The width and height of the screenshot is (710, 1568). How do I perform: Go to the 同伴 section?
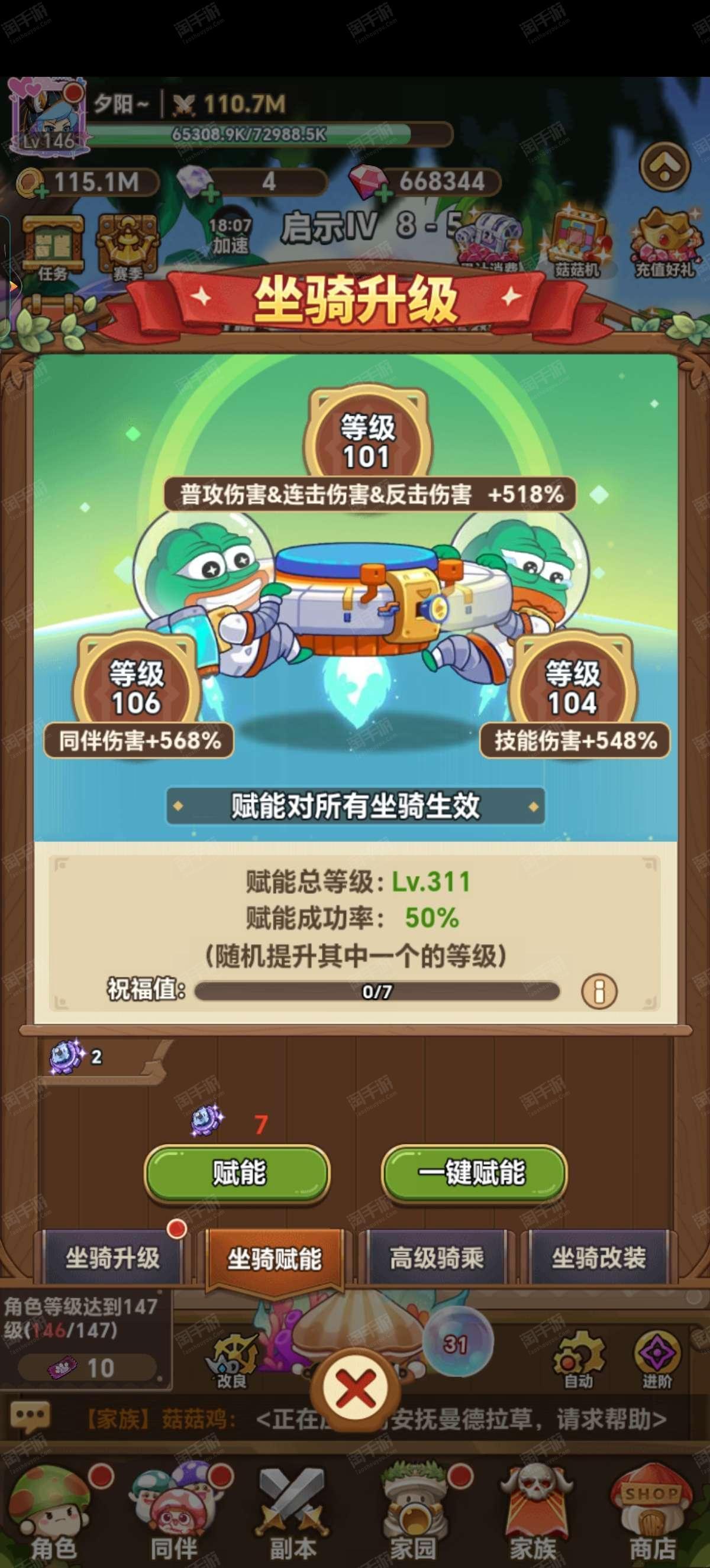(x=174, y=1515)
